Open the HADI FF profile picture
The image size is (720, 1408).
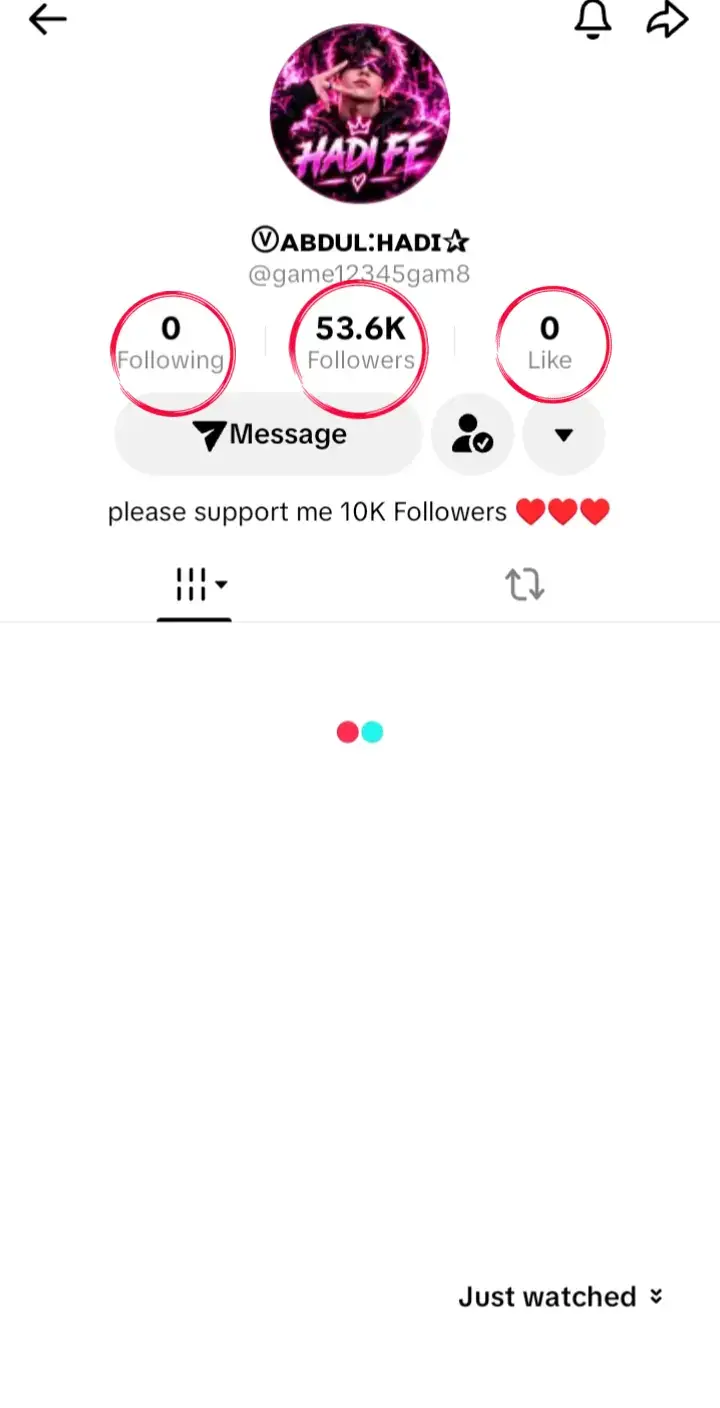[360, 115]
